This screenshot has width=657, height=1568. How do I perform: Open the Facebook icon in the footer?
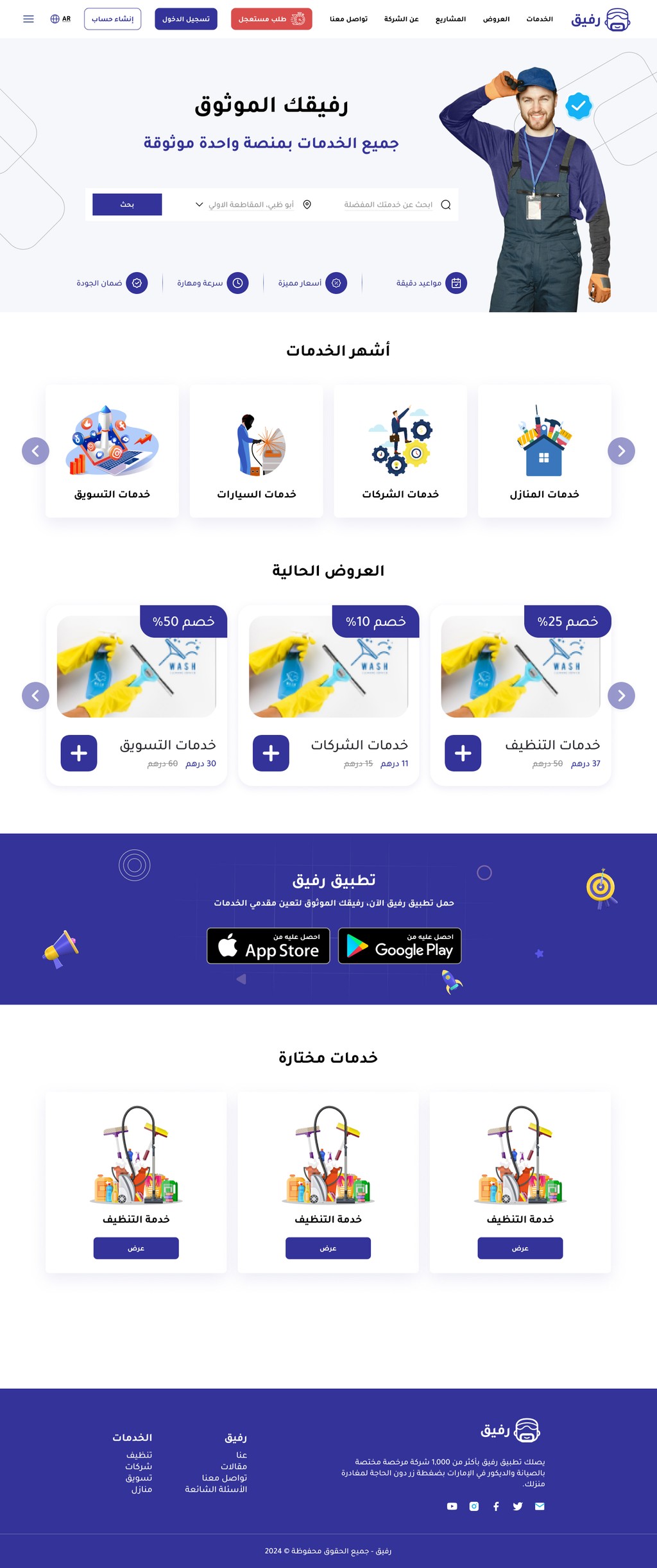(x=496, y=1506)
